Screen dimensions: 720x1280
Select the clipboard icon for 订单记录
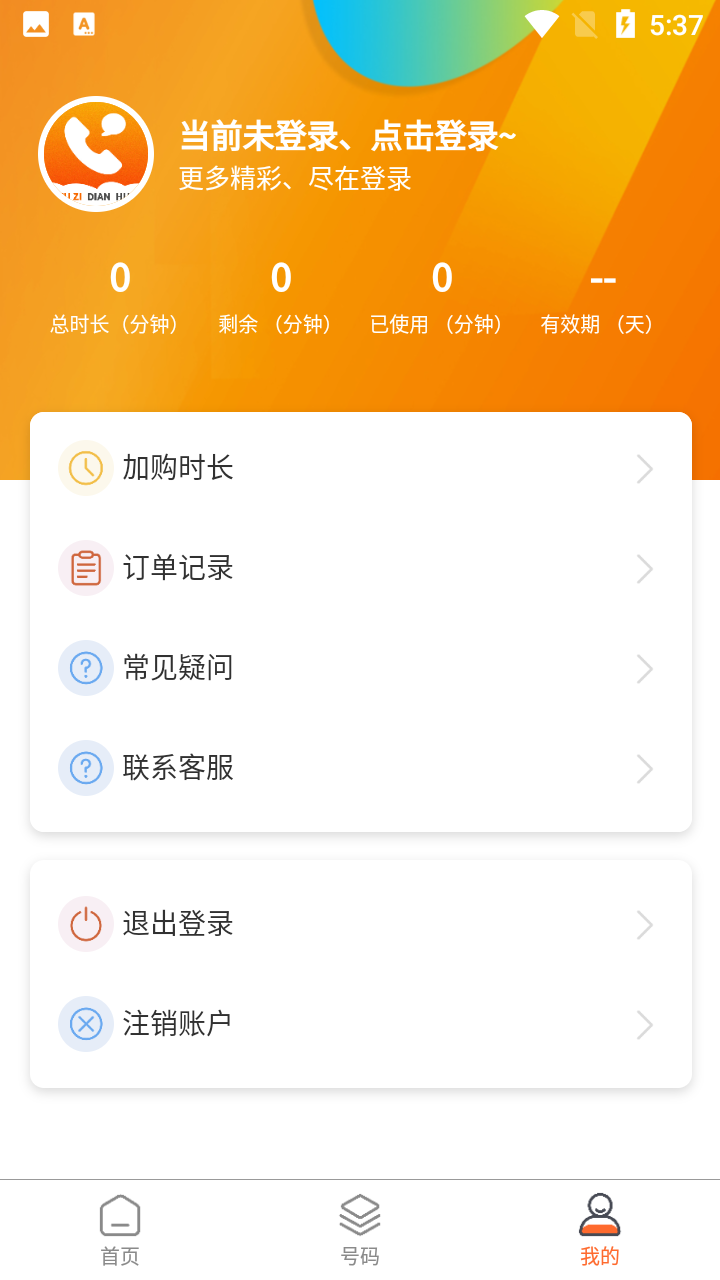(86, 567)
